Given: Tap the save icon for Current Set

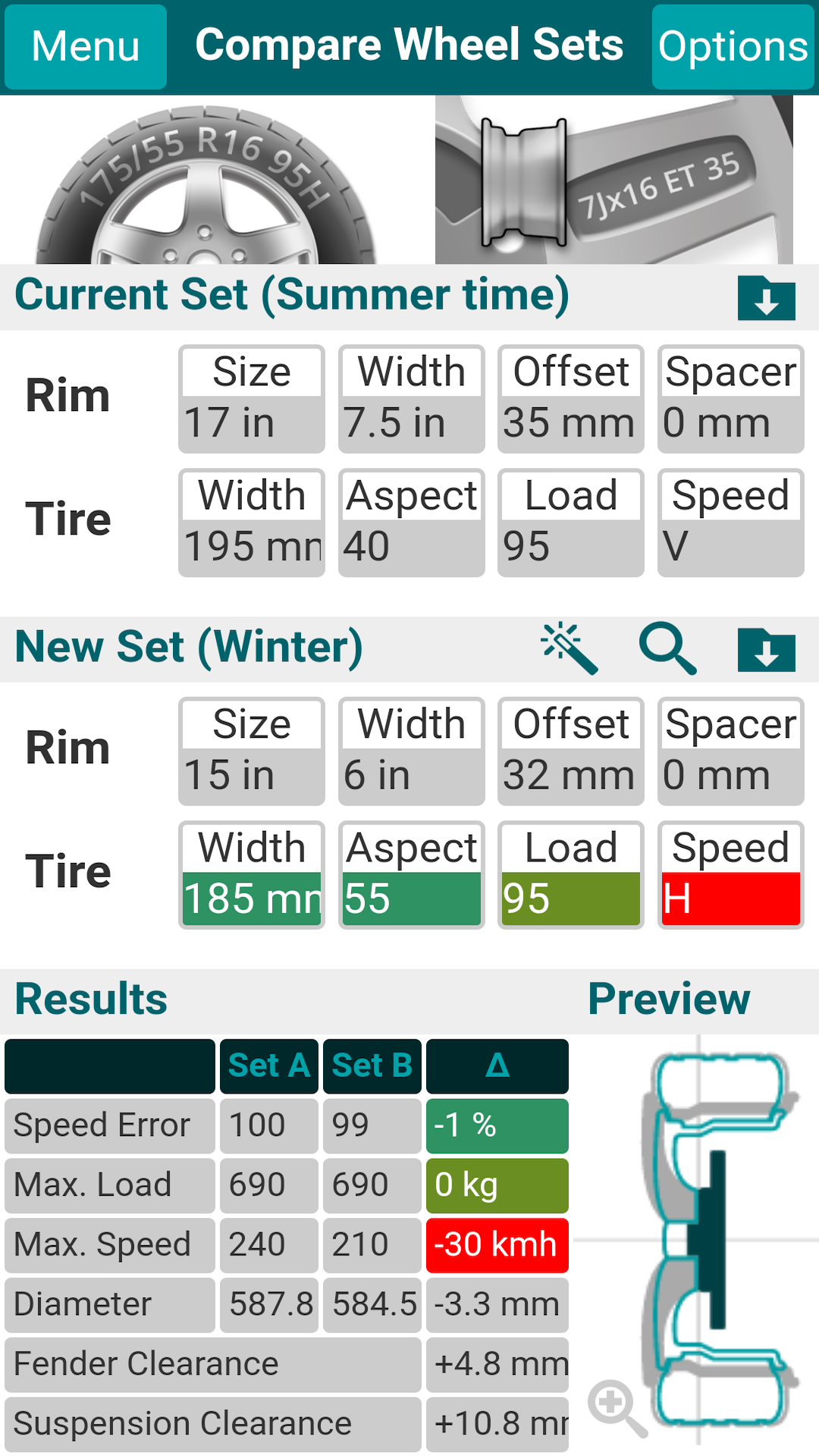Looking at the screenshot, I should click(766, 297).
